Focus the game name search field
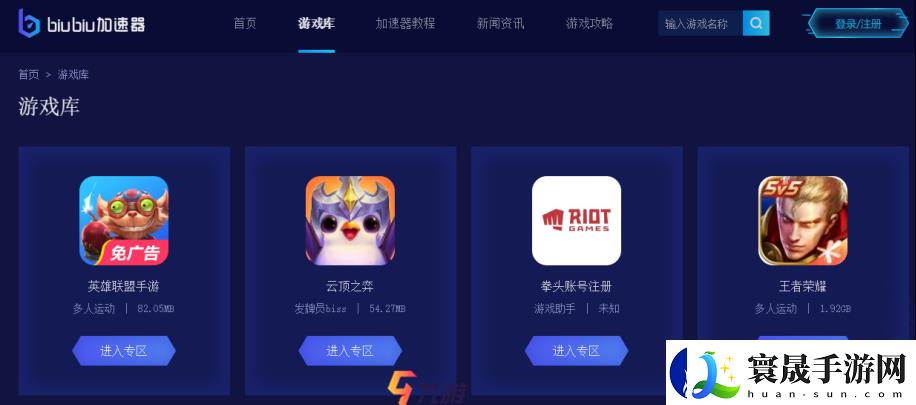 [701, 23]
